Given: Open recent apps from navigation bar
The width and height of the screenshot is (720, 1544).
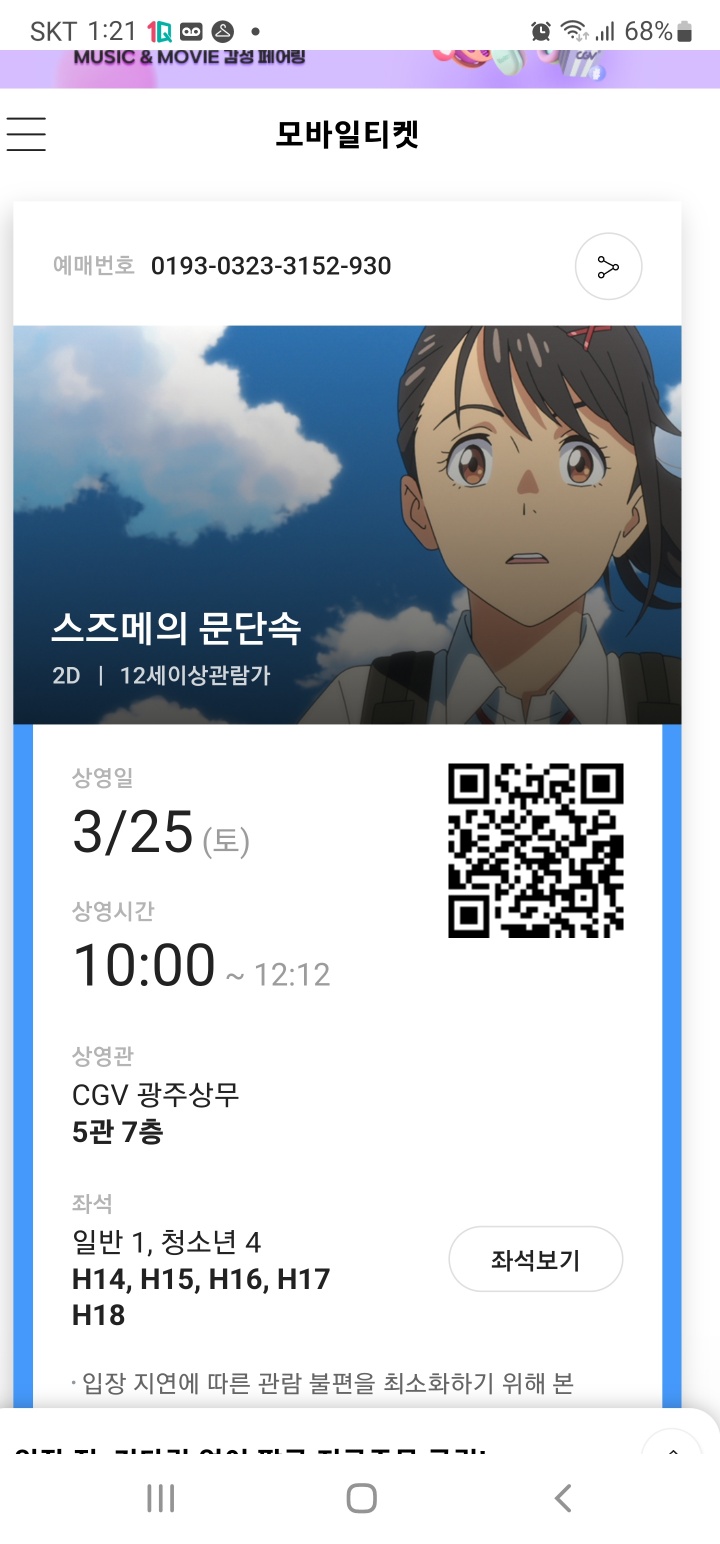Looking at the screenshot, I should (160, 1498).
